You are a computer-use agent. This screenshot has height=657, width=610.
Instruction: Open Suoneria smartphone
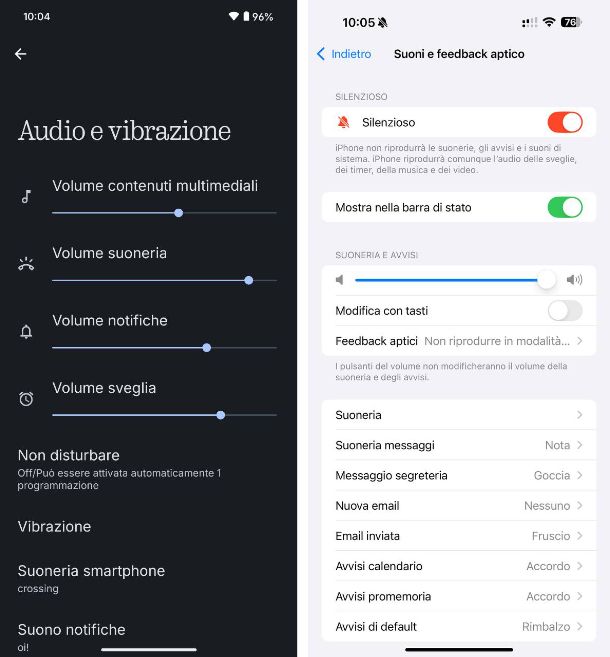tap(91, 577)
